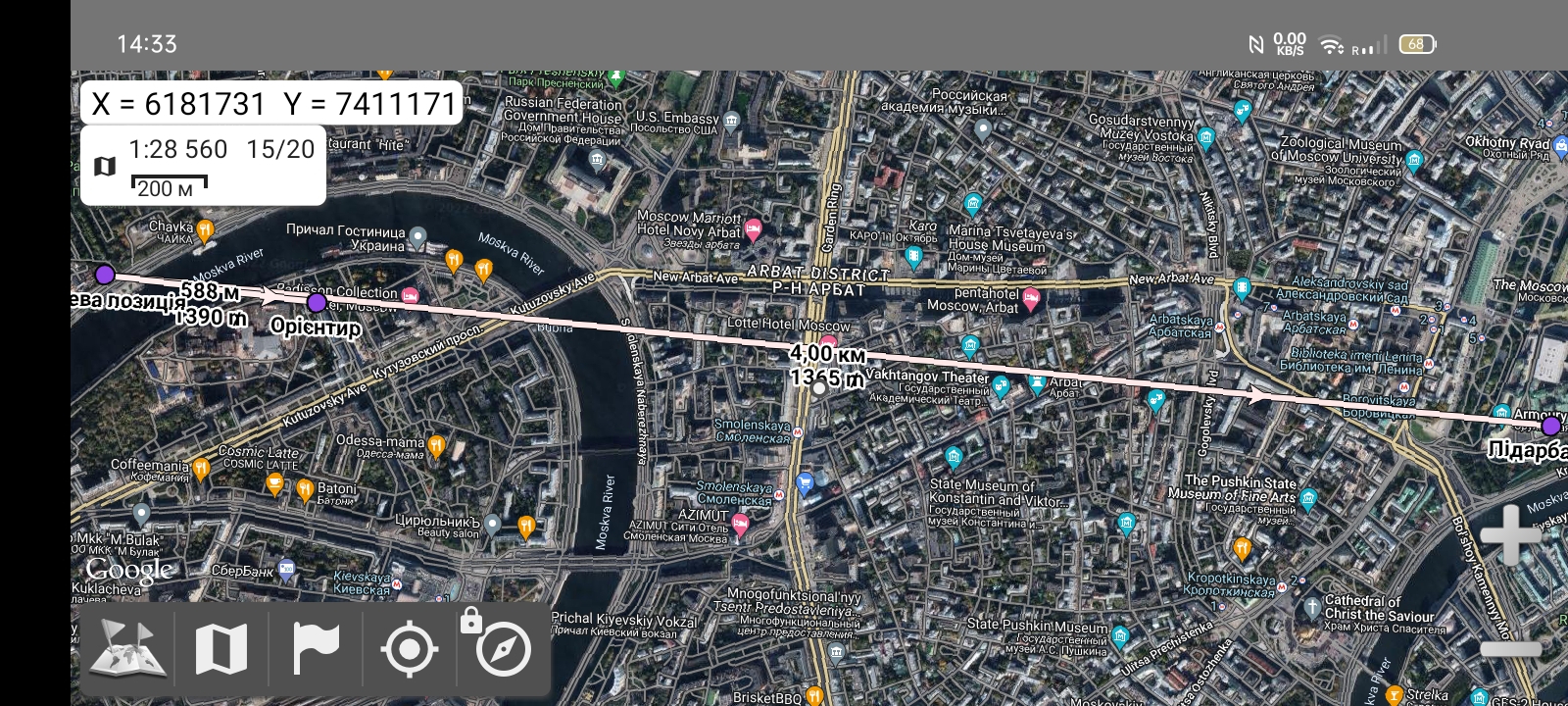Center map on my location
This screenshot has height=706, width=1568.
(410, 649)
